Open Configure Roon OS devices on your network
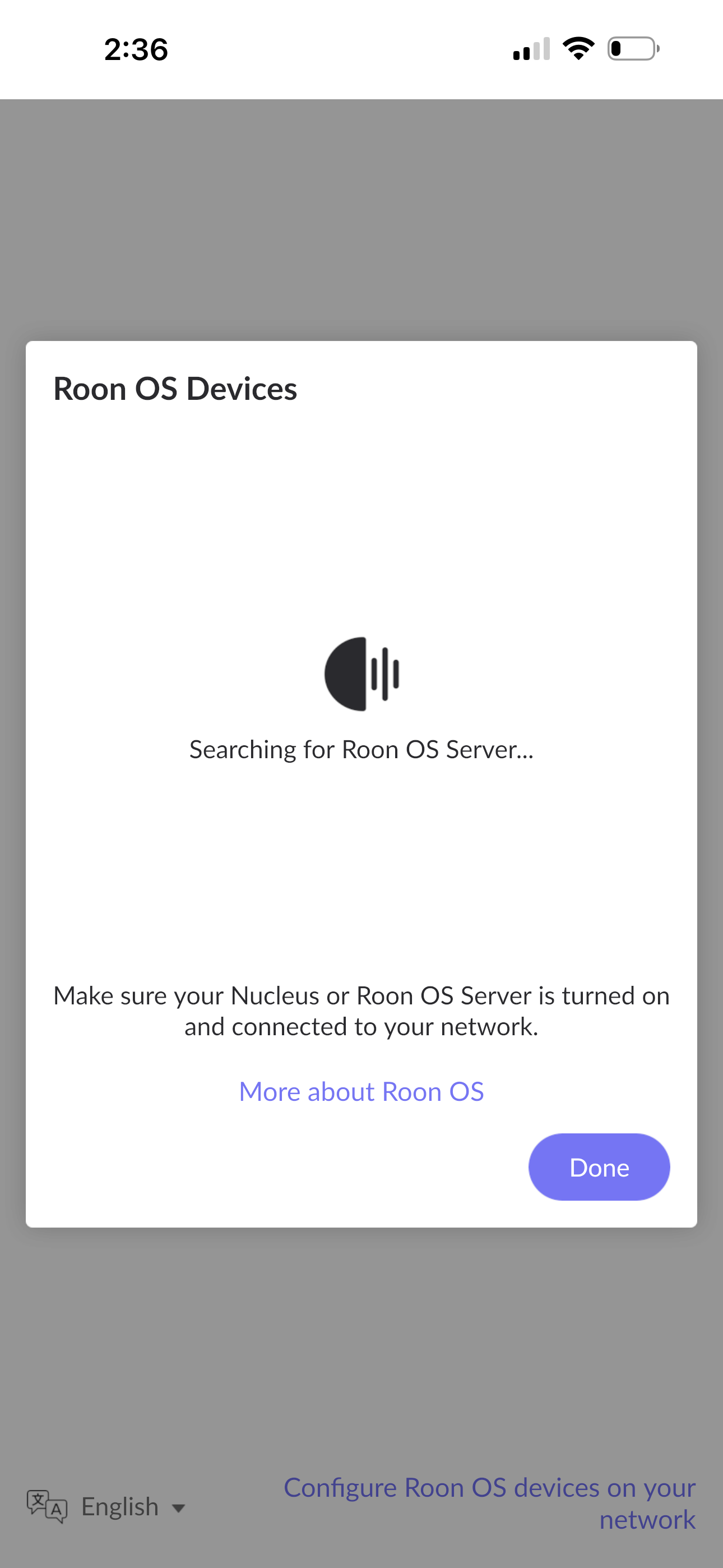 tap(489, 1504)
